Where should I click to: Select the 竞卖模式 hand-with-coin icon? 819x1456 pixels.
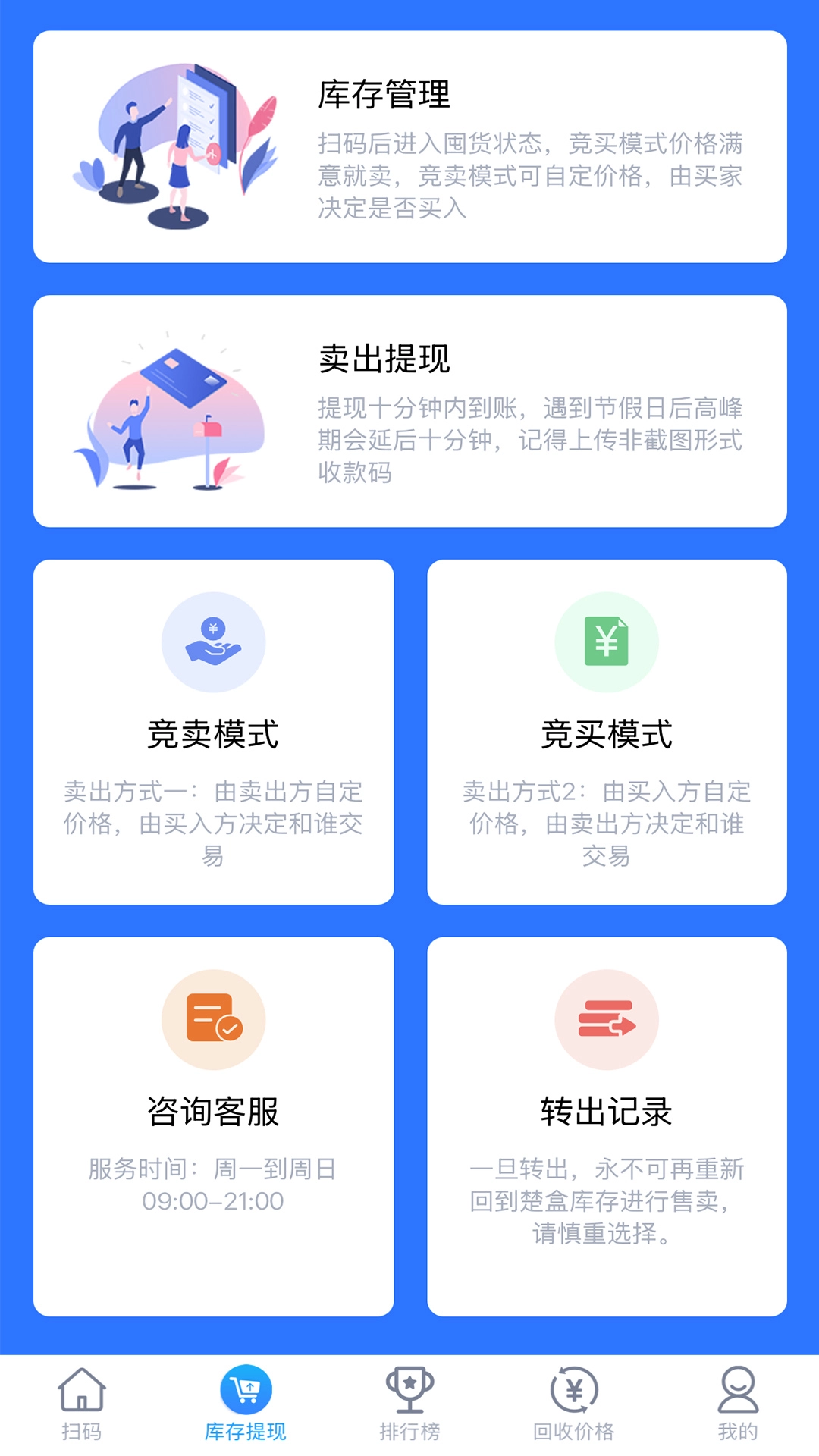(213, 641)
